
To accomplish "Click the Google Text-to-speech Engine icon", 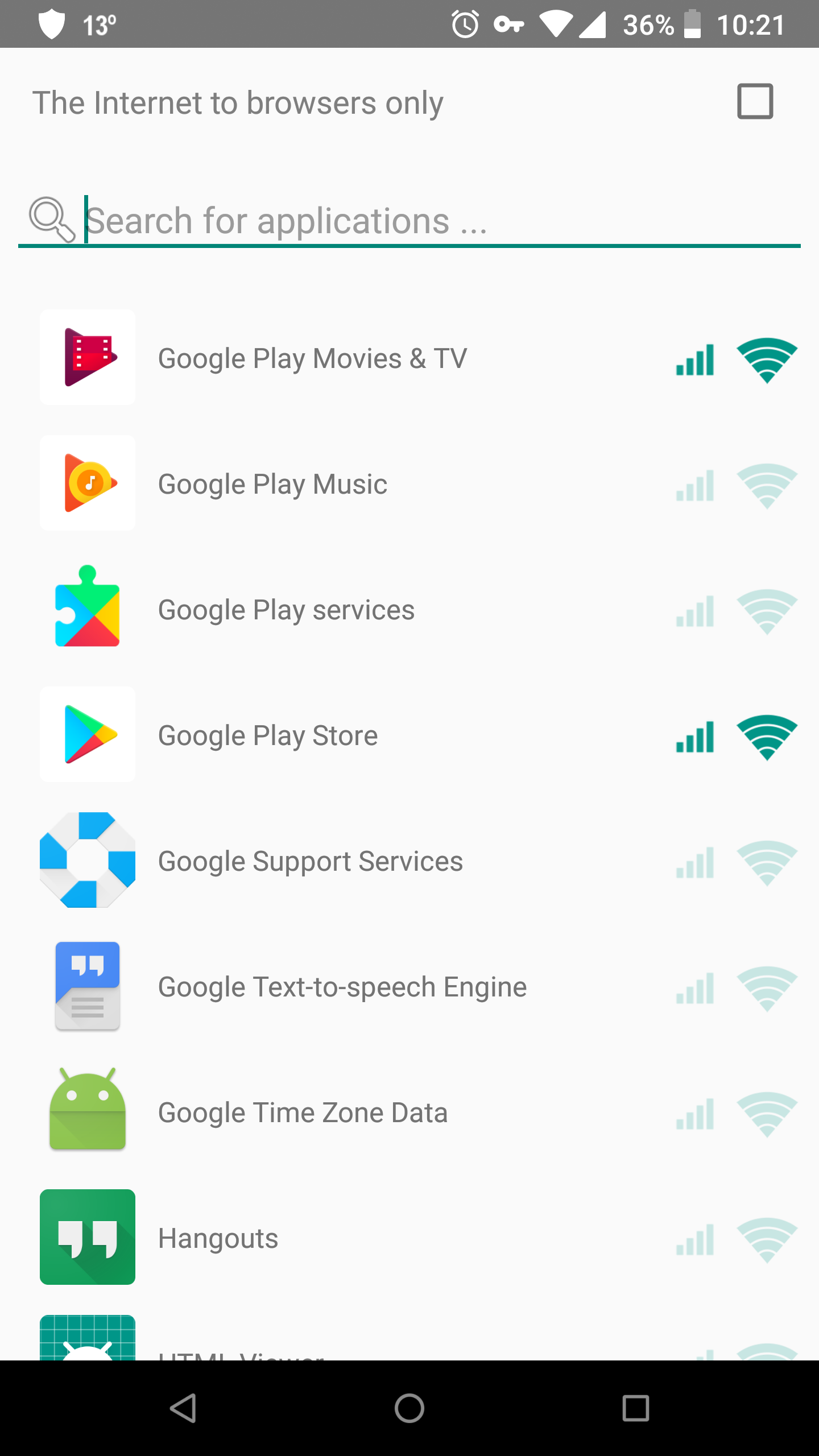I will tap(87, 986).
